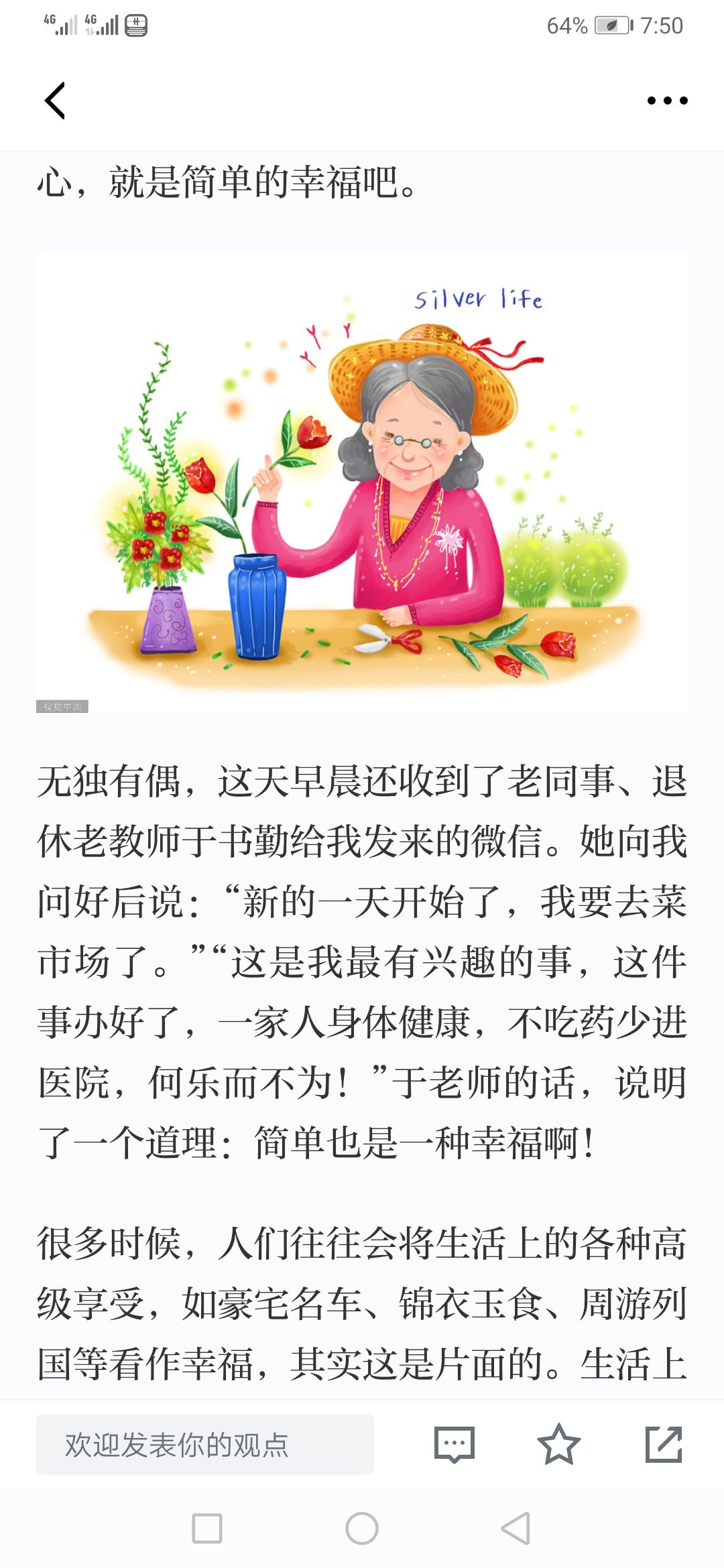Open the comments bubble icon

[x=455, y=1445]
